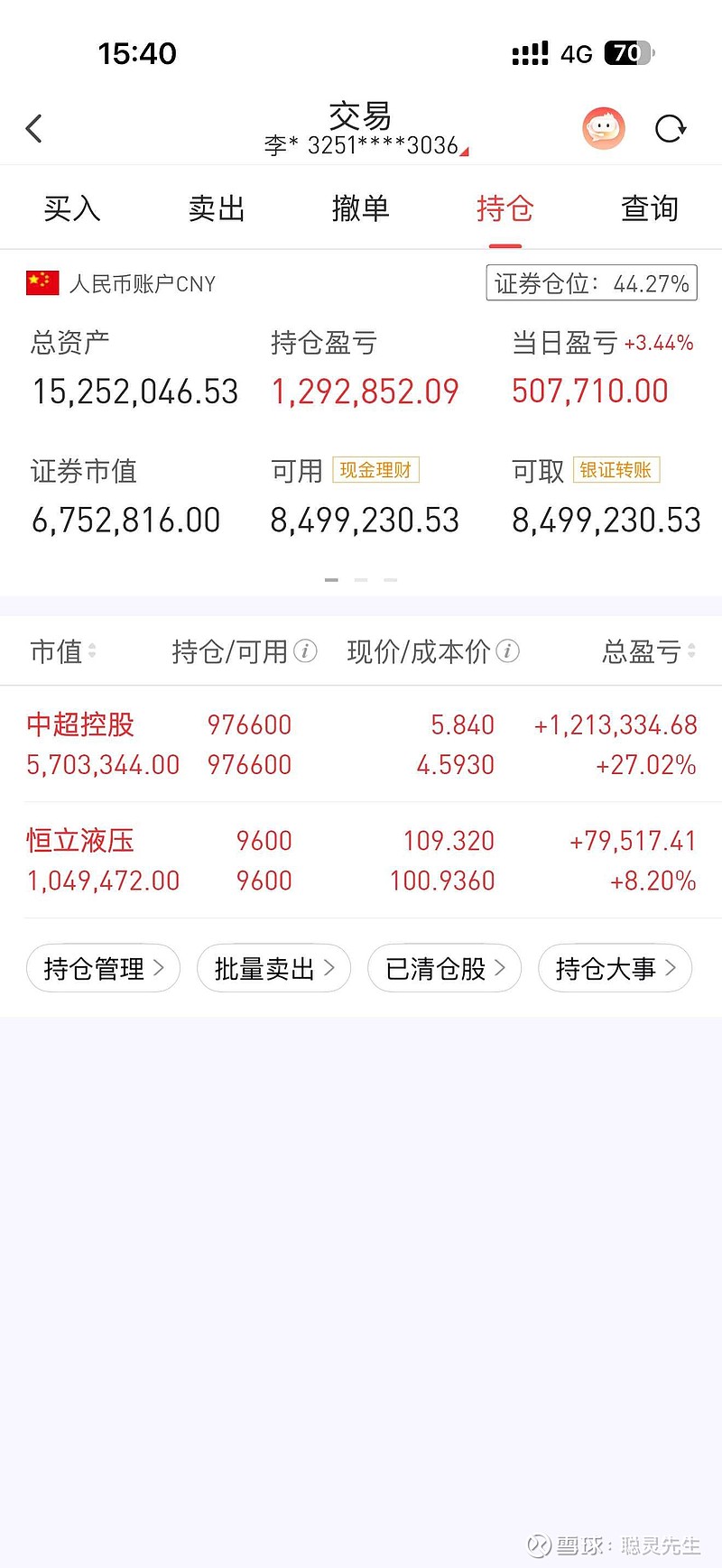
Task: Tap the 批量卖出 chip
Action: (273, 968)
